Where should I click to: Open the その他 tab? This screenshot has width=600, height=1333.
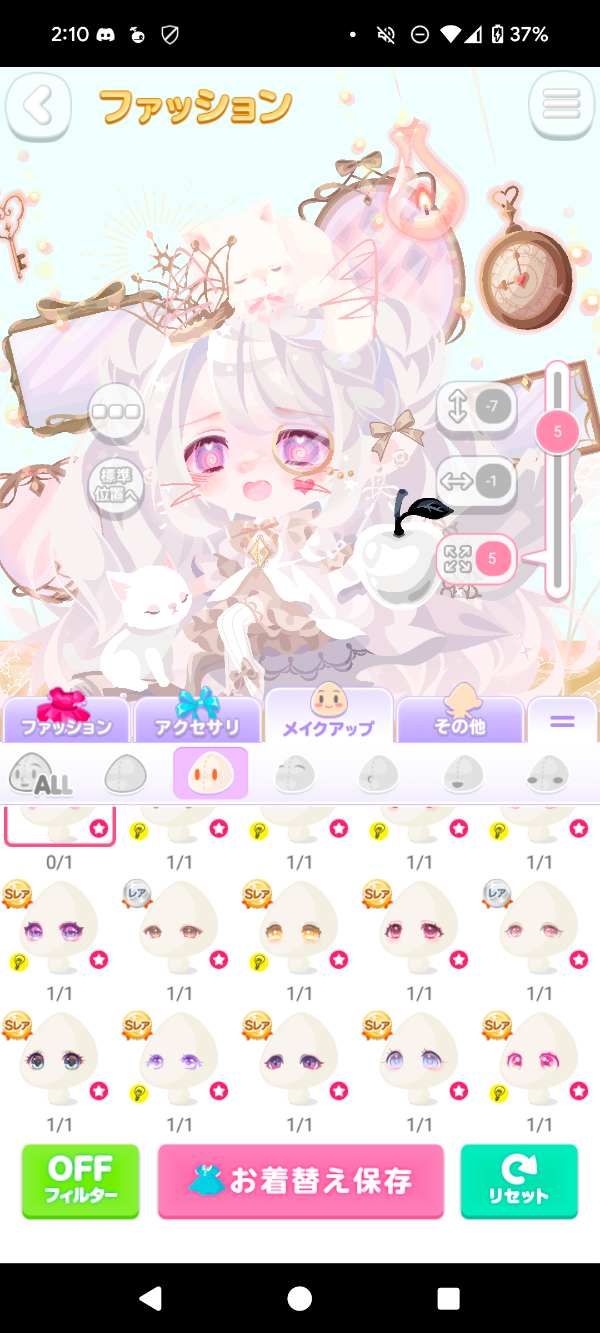pyautogui.click(x=460, y=719)
